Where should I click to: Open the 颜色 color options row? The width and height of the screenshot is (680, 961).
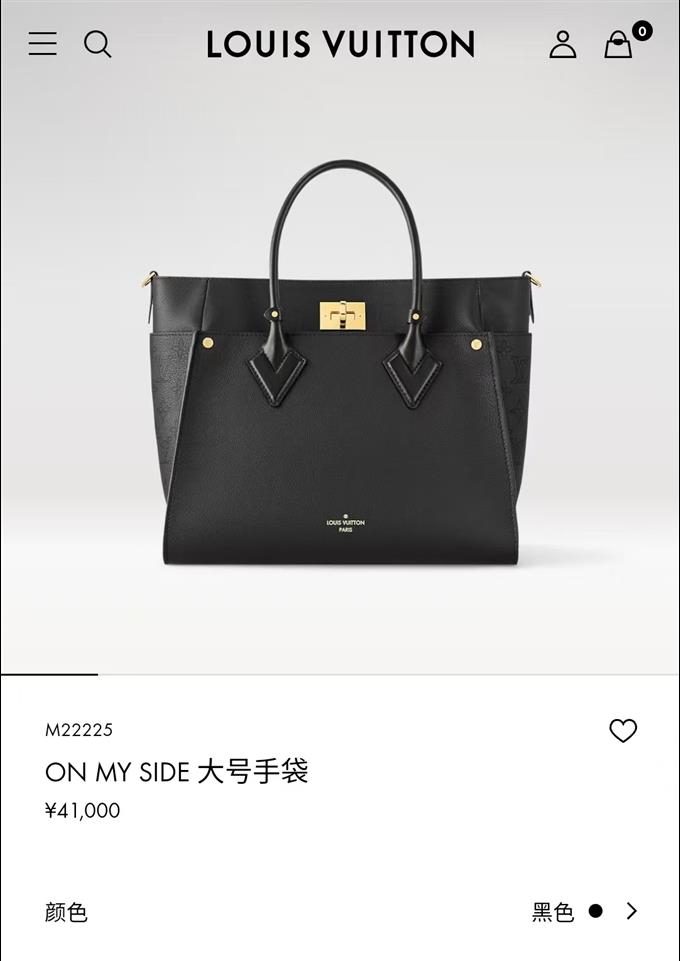pyautogui.click(x=340, y=911)
